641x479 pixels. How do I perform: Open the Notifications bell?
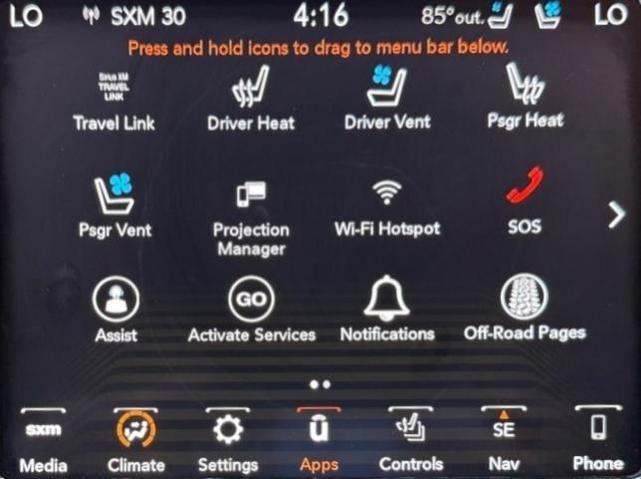(387, 308)
